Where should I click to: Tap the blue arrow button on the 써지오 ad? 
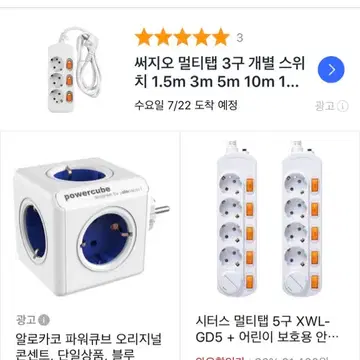(x=331, y=70)
